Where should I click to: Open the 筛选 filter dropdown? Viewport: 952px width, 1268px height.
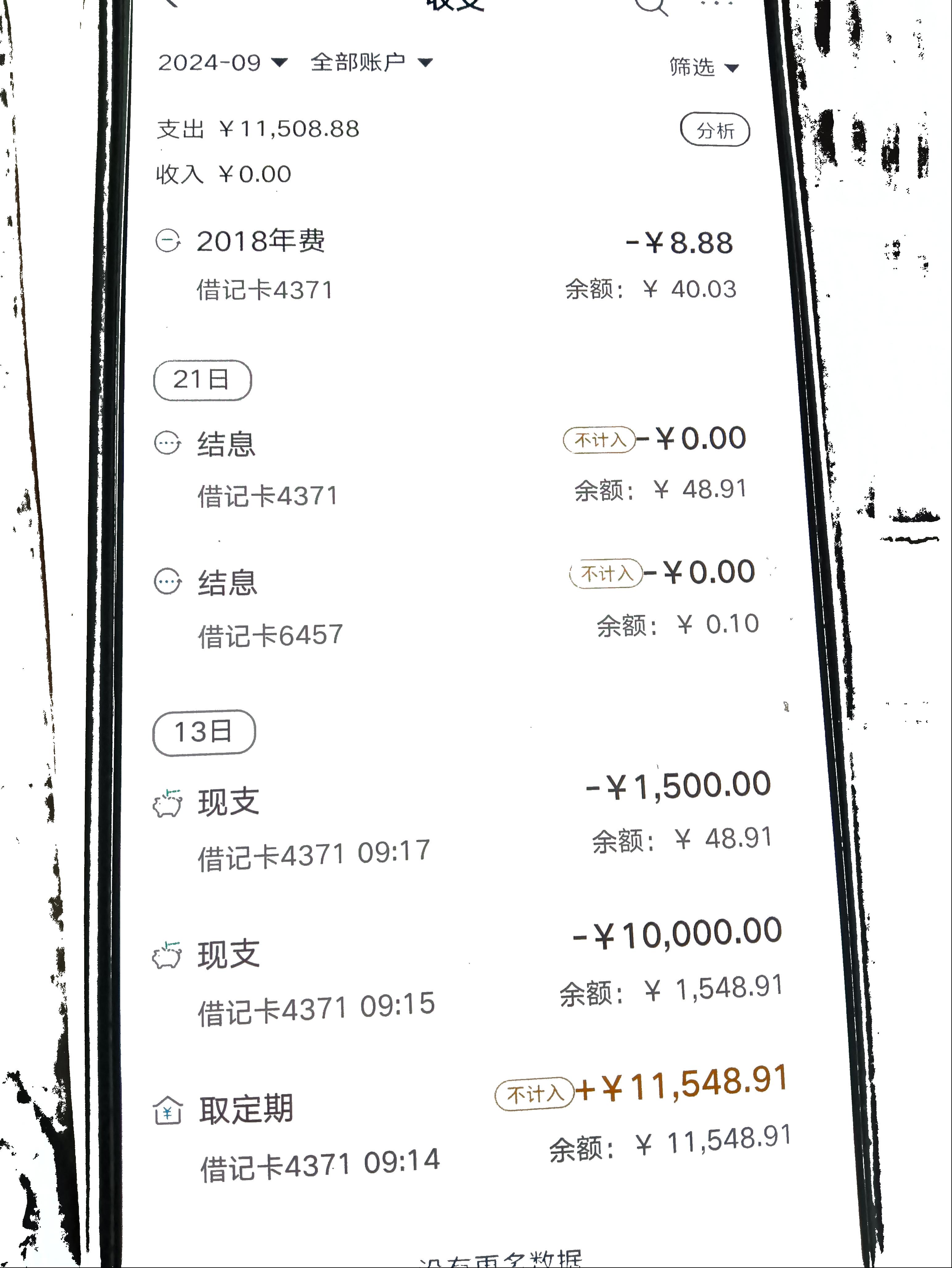coord(703,68)
